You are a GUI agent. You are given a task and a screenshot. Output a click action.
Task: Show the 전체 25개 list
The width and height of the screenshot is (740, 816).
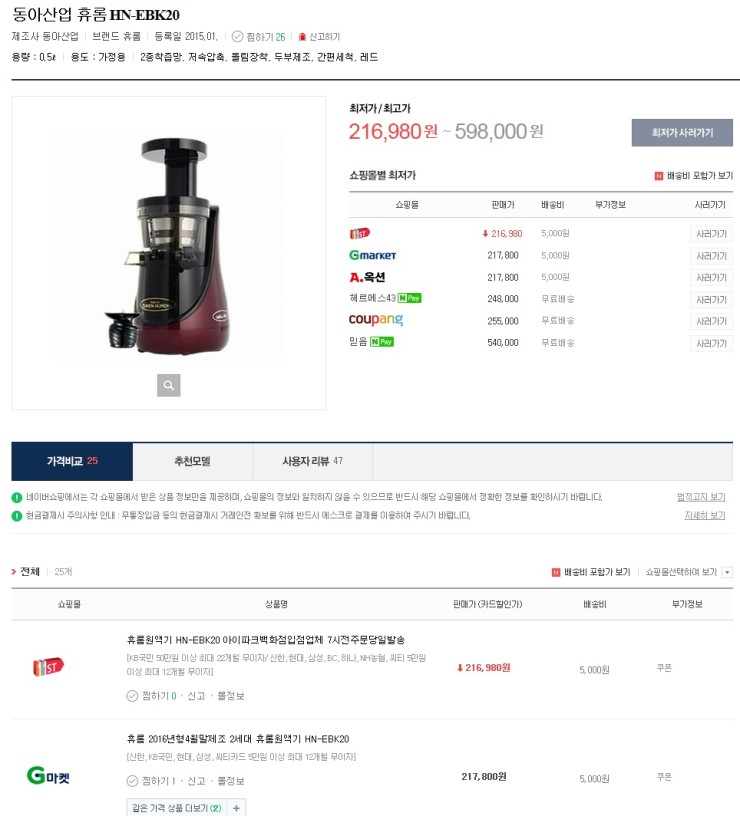click(30, 572)
